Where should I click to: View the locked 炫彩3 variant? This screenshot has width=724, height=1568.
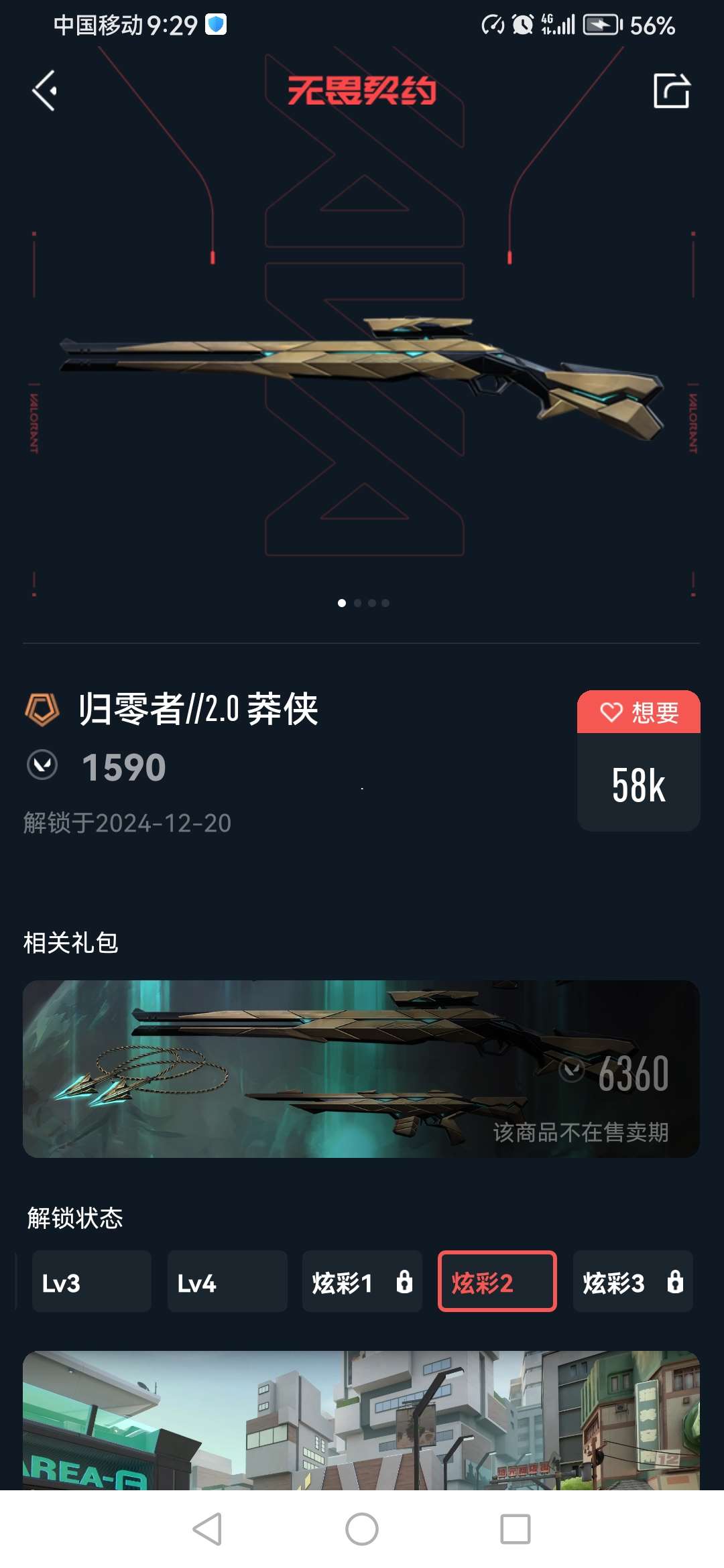click(632, 1281)
